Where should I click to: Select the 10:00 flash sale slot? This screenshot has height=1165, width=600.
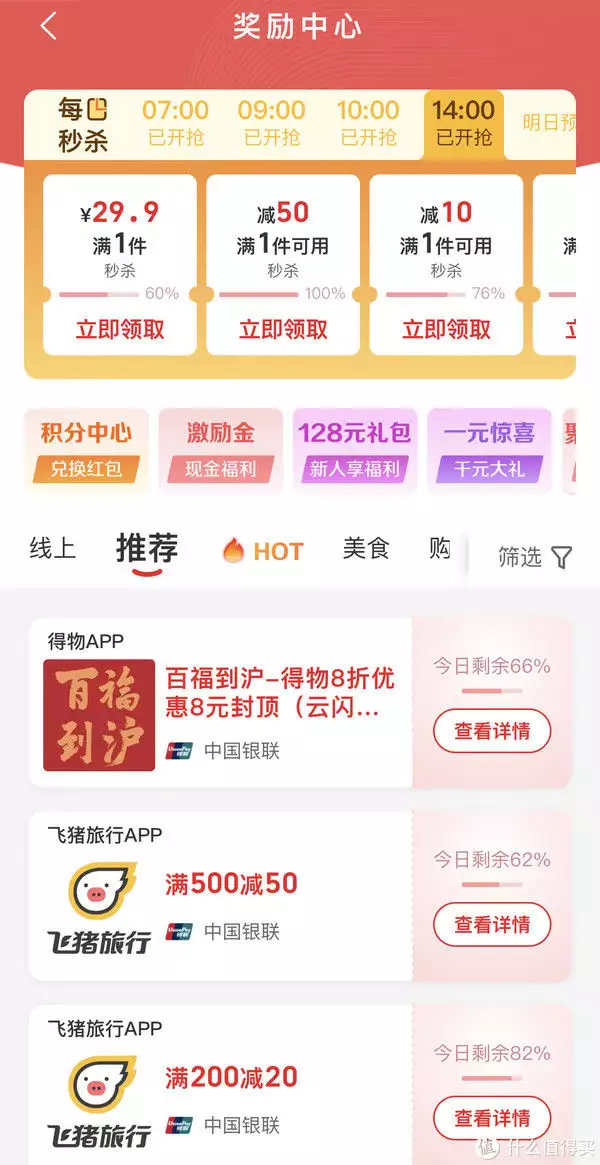pos(367,123)
